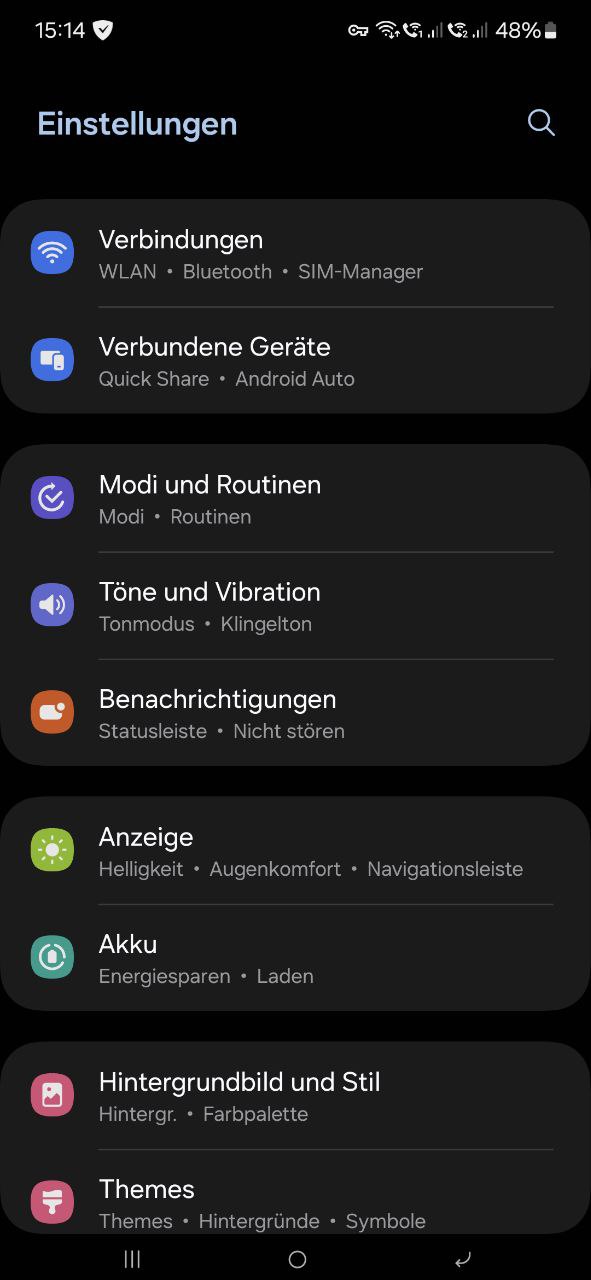Open Hintergrundbild und Stil
The image size is (591, 1280).
pos(295,1096)
